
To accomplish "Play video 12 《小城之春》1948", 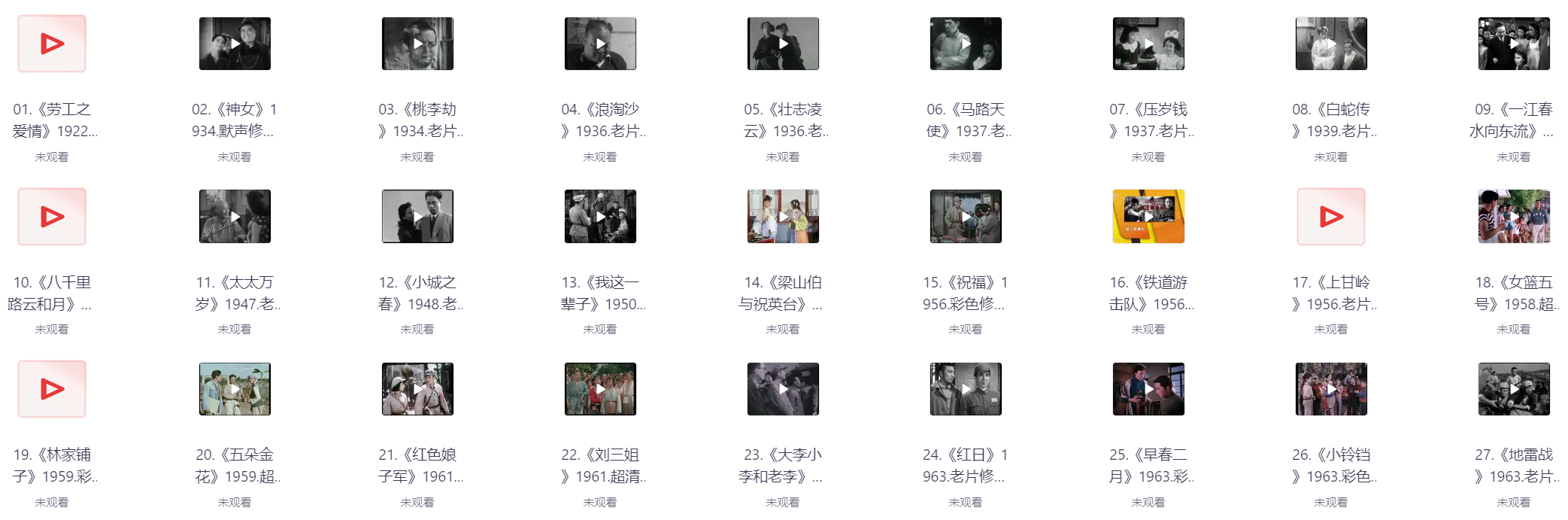I will point(417,217).
